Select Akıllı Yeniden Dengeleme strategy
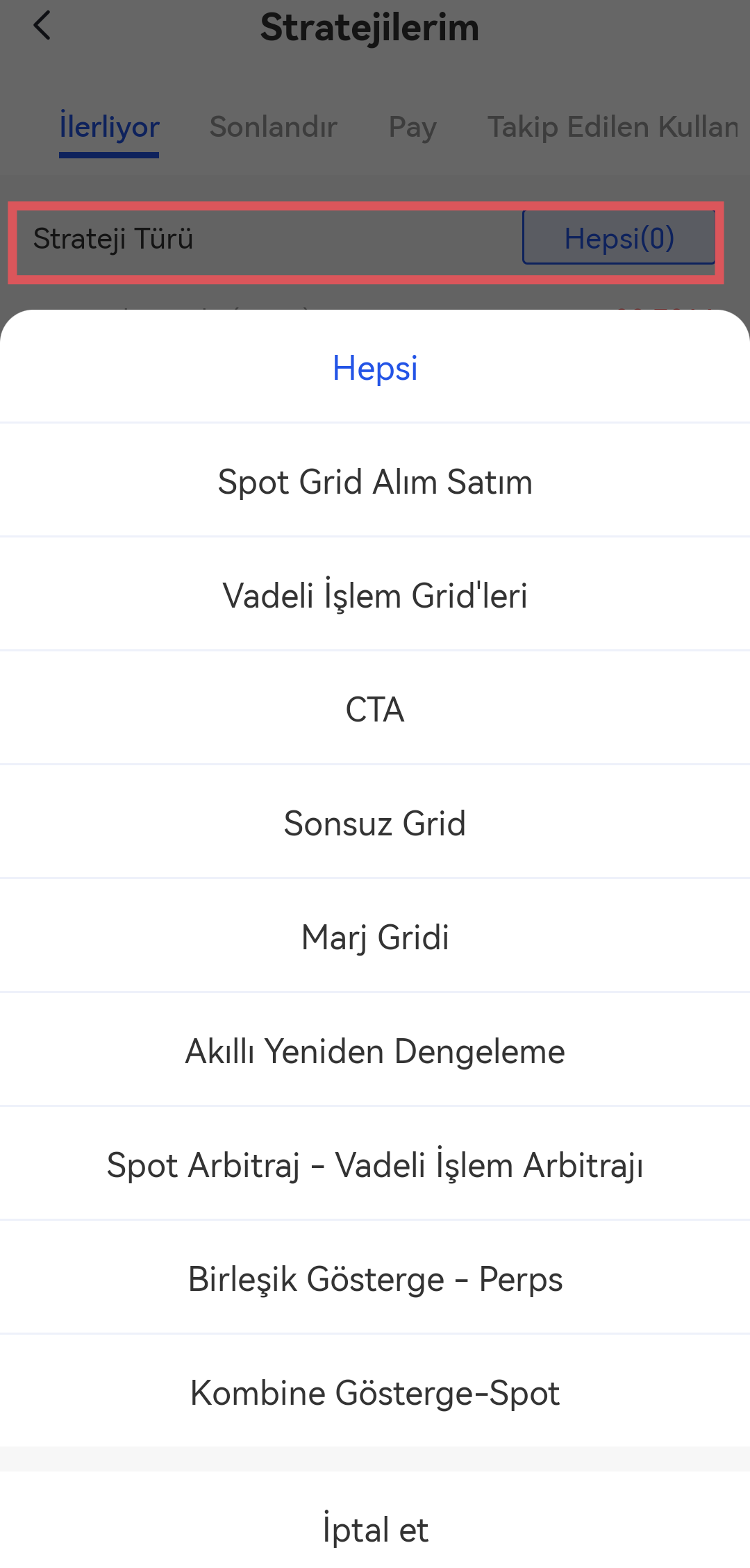Image resolution: width=750 pixels, height=1568 pixels. click(375, 1051)
